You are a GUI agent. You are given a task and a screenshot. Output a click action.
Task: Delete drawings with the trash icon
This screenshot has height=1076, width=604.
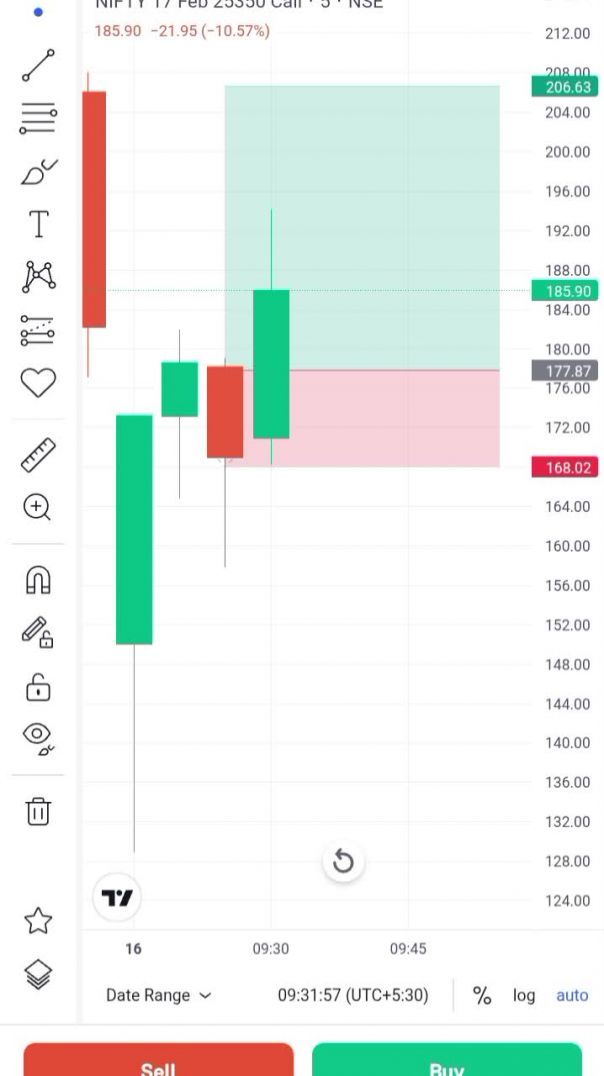point(38,810)
